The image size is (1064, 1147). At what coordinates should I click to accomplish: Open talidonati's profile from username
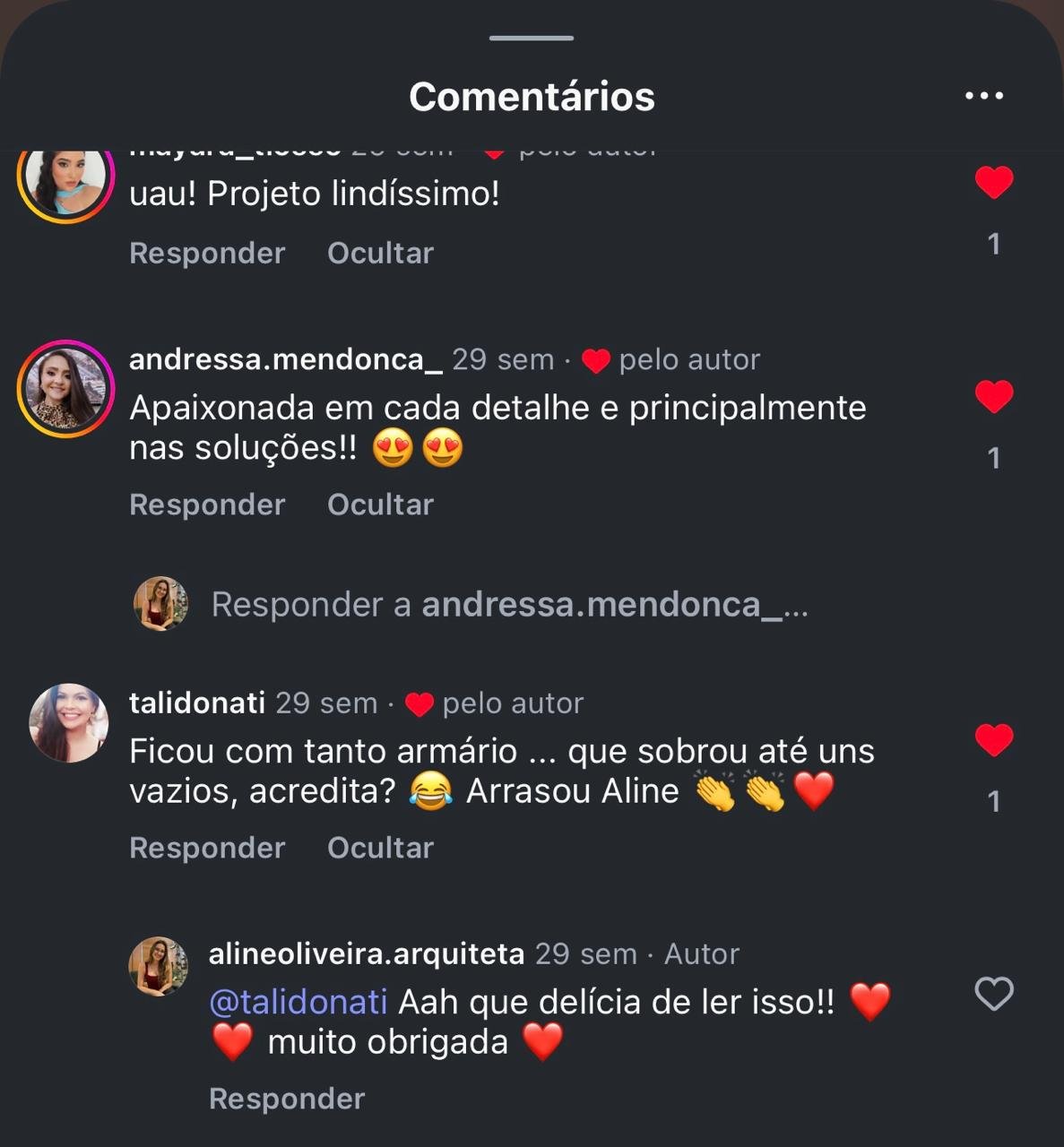point(197,703)
